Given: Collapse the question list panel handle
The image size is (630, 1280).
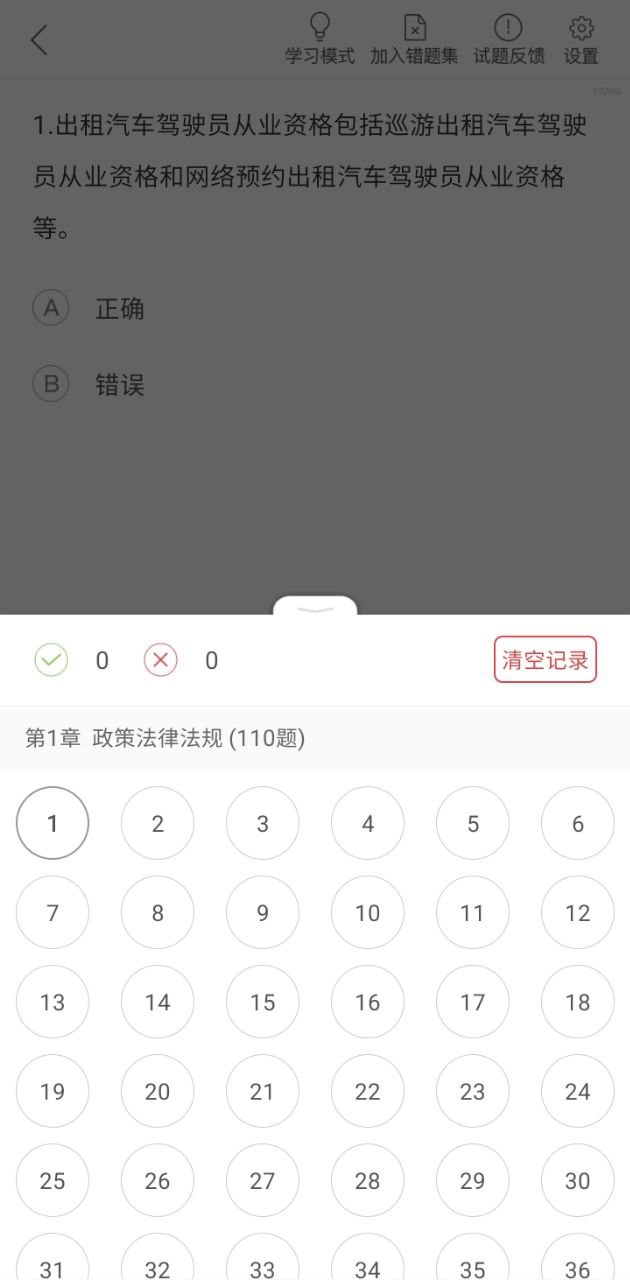Looking at the screenshot, I should click(x=315, y=606).
